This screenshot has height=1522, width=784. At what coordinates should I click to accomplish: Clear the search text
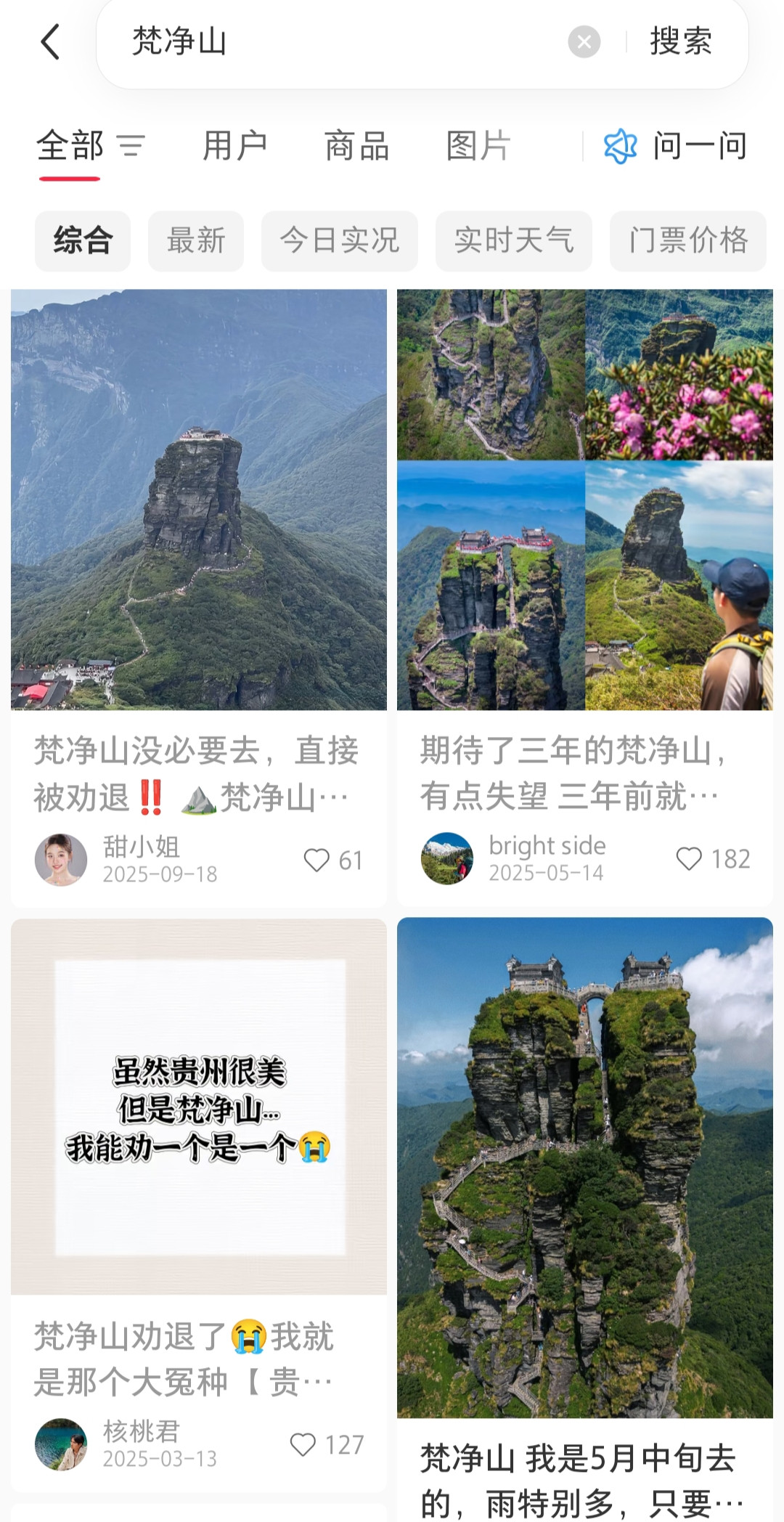584,42
